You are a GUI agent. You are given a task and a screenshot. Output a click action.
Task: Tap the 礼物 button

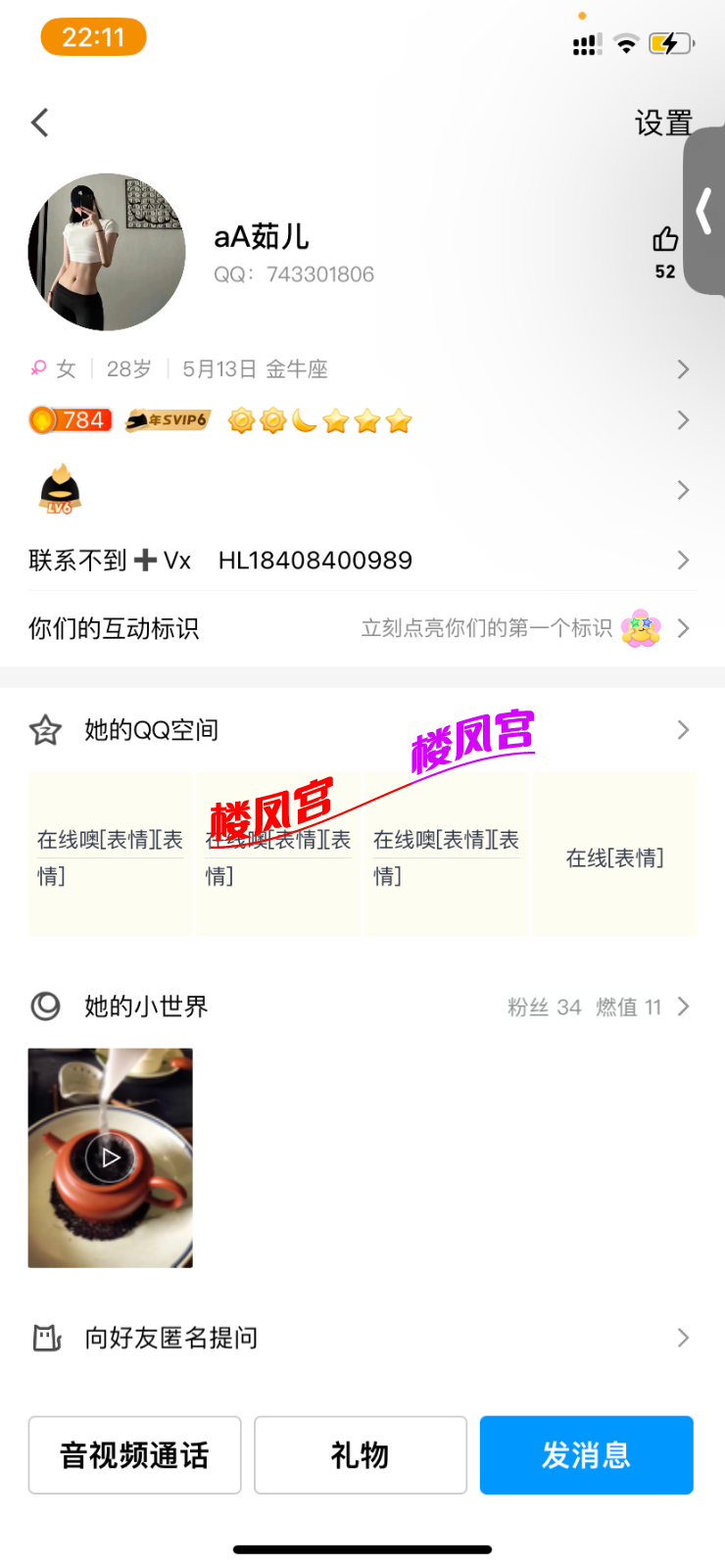point(361,1455)
